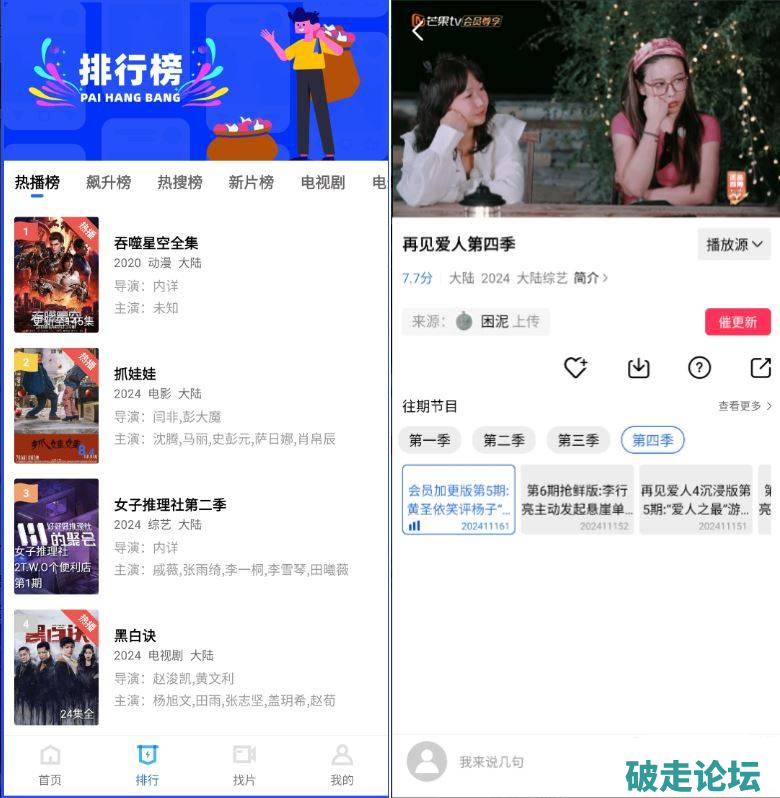The height and width of the screenshot is (798, 780).
Task: Select the 第三季 chip
Action: tap(578, 440)
